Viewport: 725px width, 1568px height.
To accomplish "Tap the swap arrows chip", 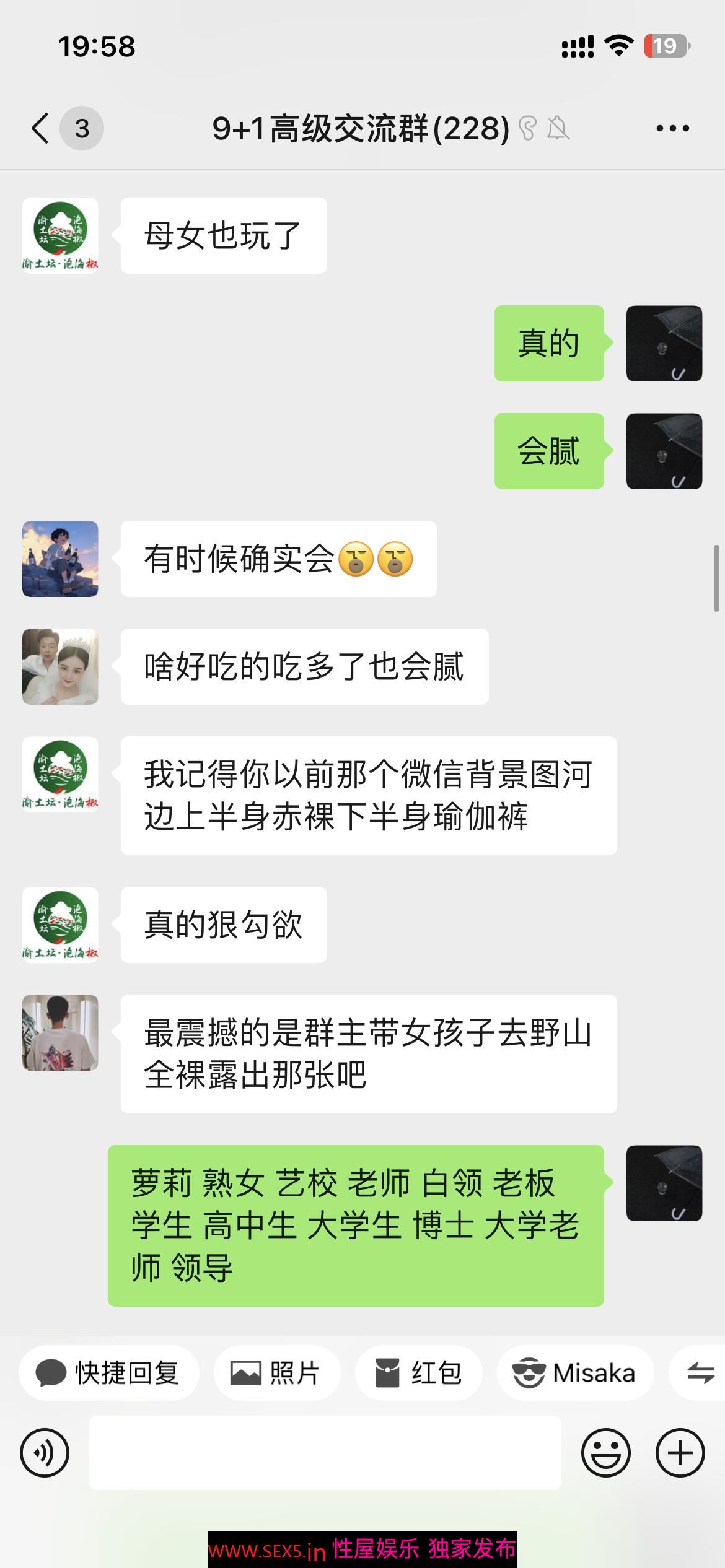I will click(700, 1373).
